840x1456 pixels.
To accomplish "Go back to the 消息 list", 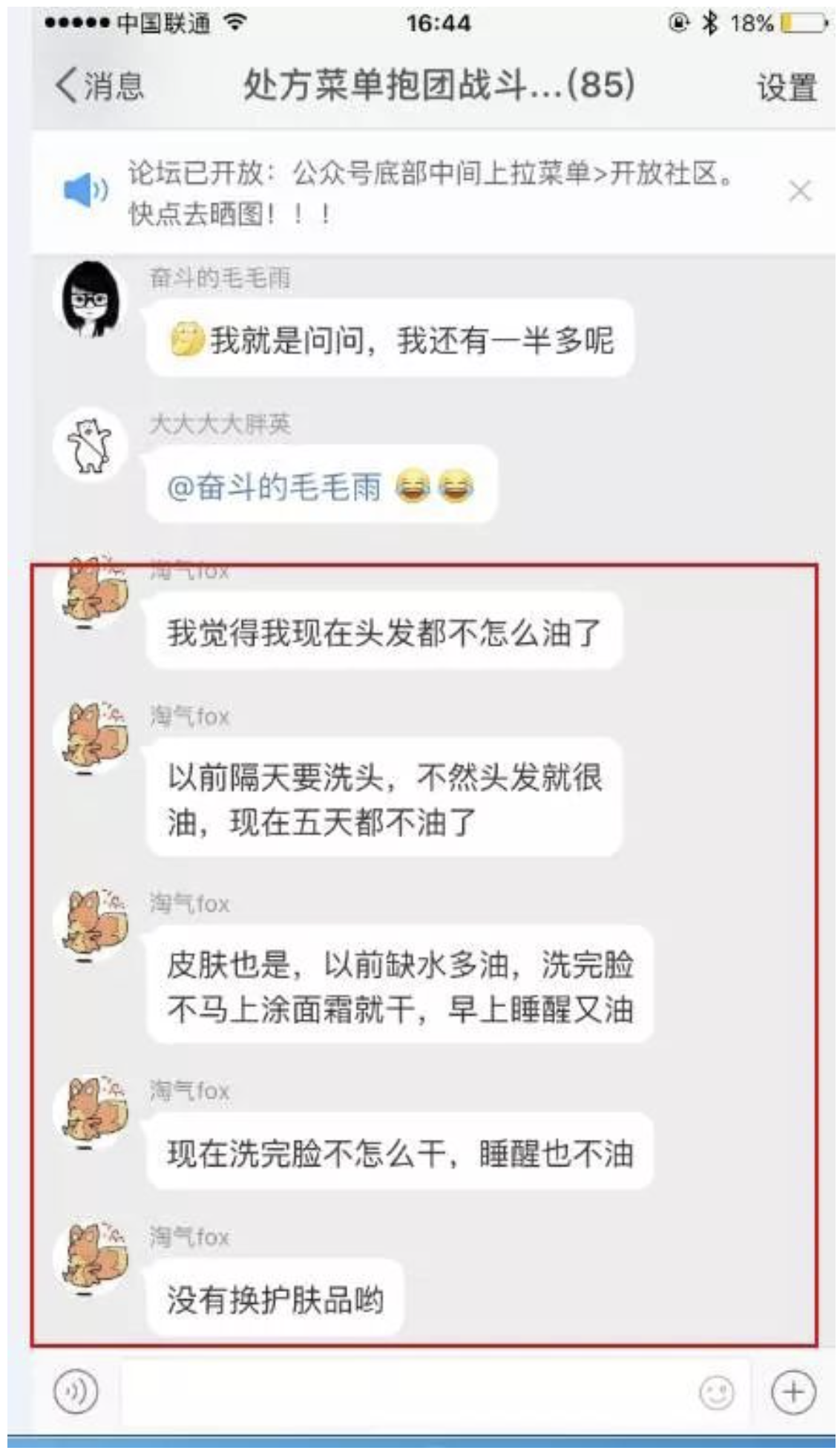I will click(99, 85).
